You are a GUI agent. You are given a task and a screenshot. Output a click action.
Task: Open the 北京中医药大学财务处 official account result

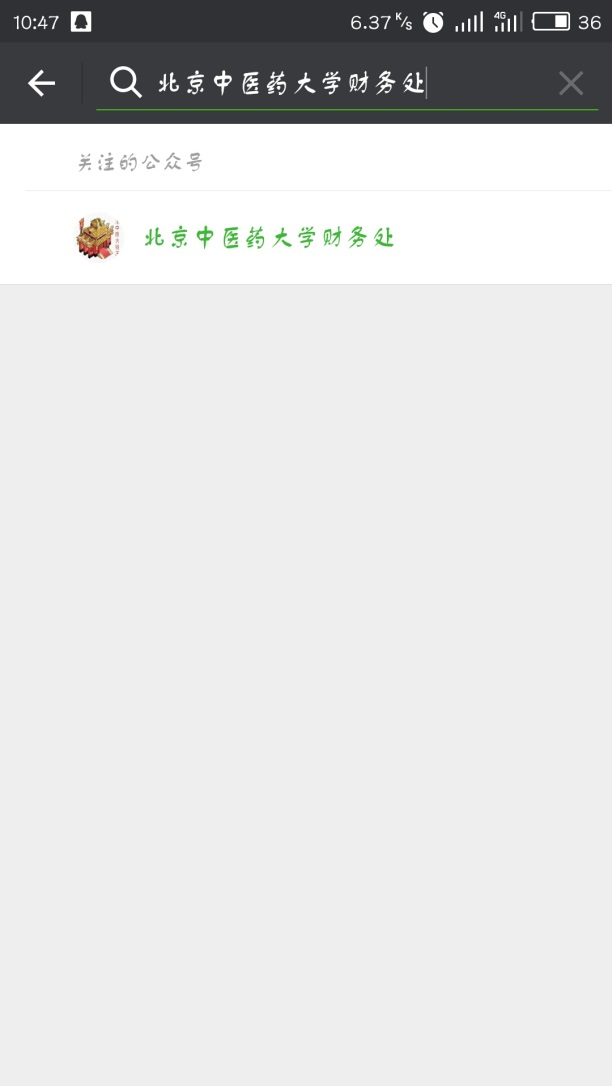(x=306, y=238)
